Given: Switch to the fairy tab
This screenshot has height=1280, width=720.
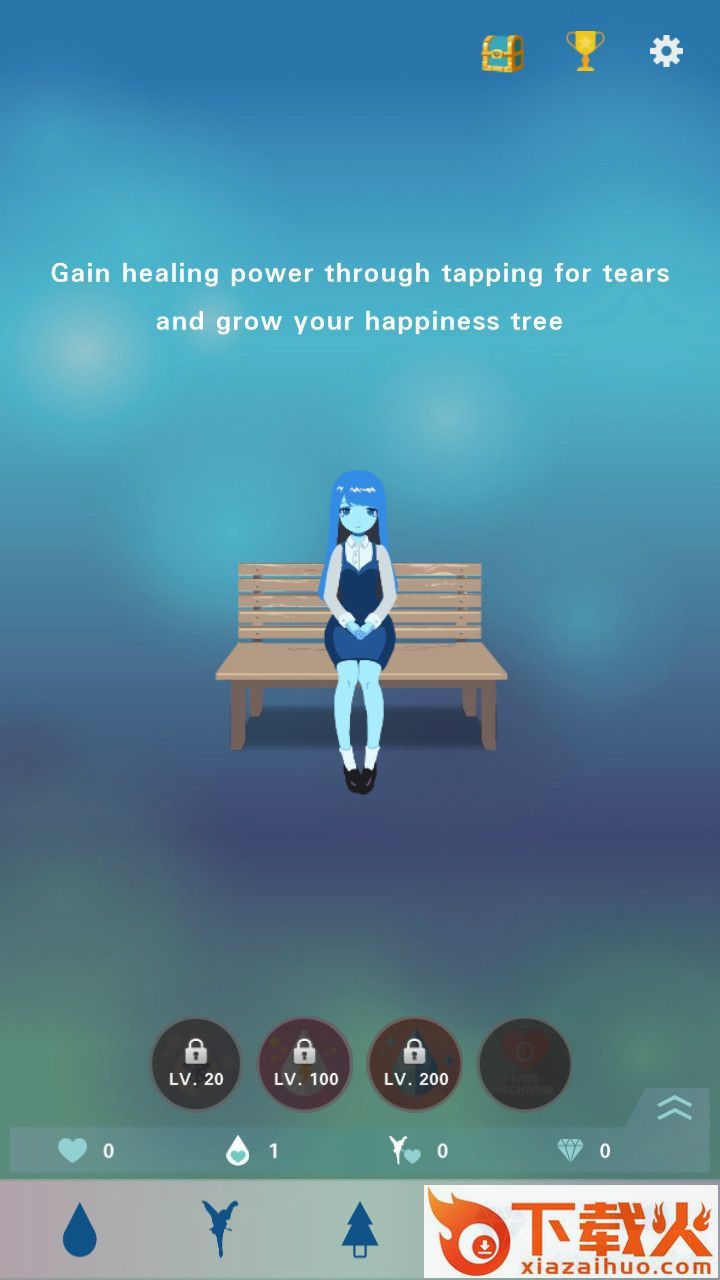Looking at the screenshot, I should pos(219,1230).
